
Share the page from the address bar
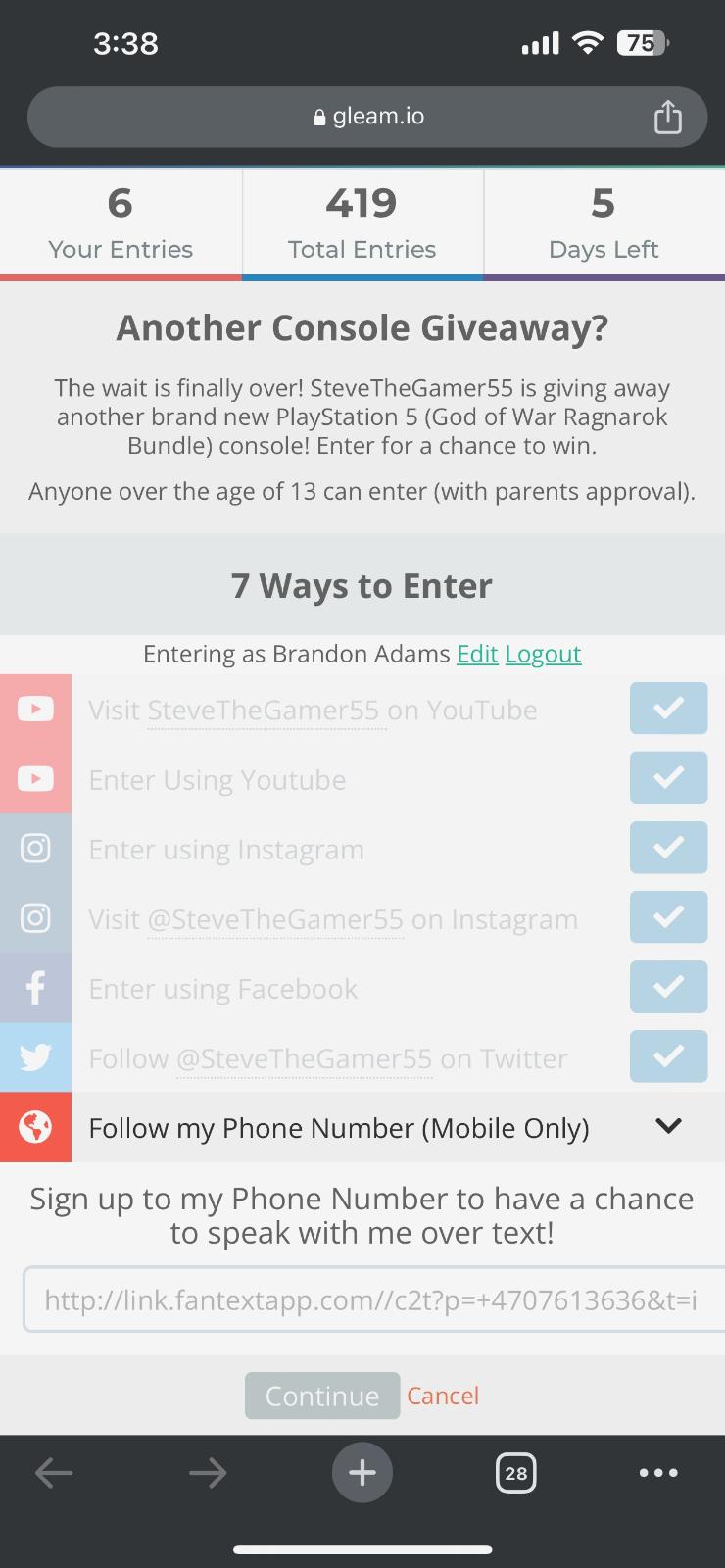667,117
